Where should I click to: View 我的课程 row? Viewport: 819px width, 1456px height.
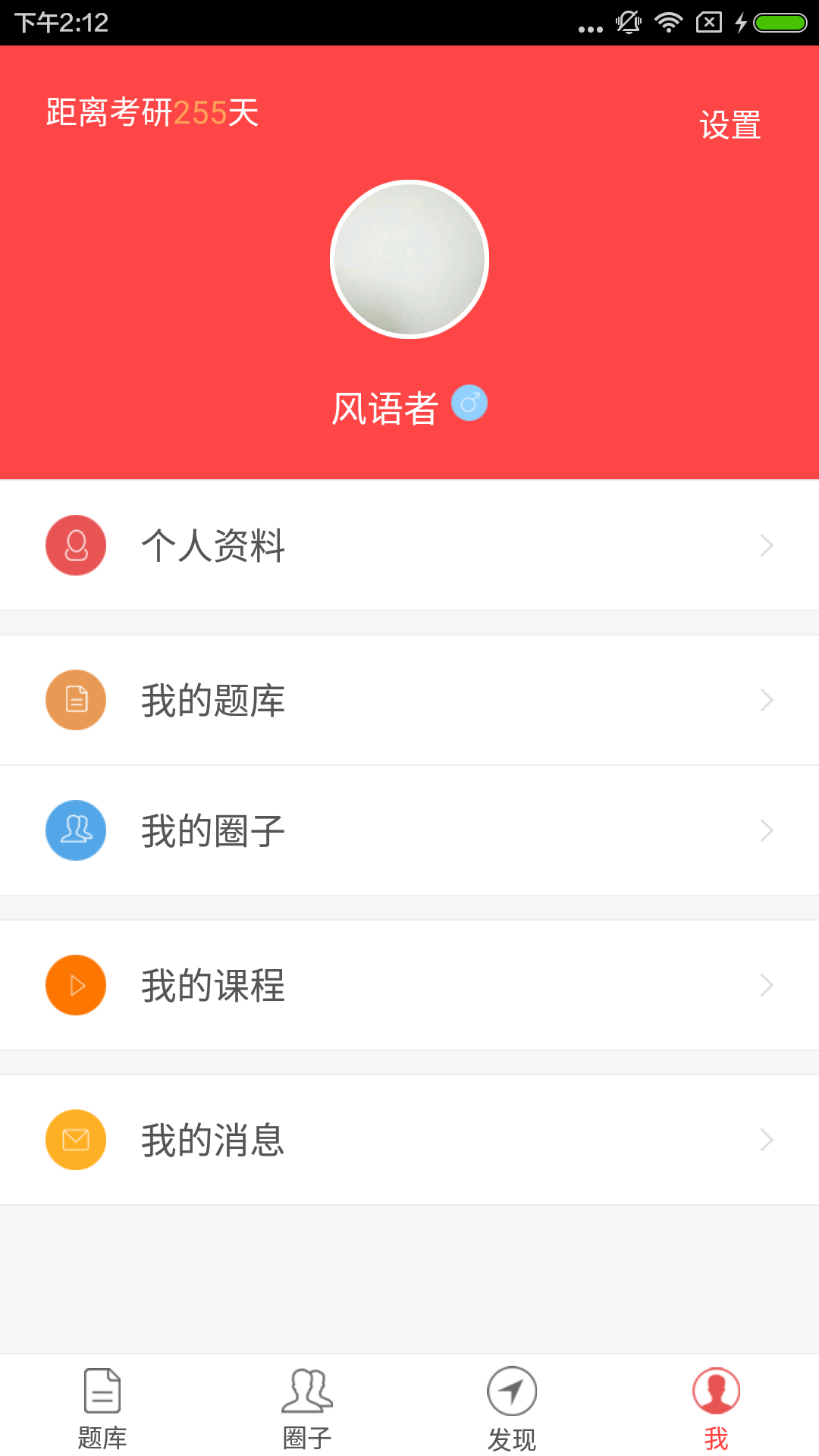(409, 985)
